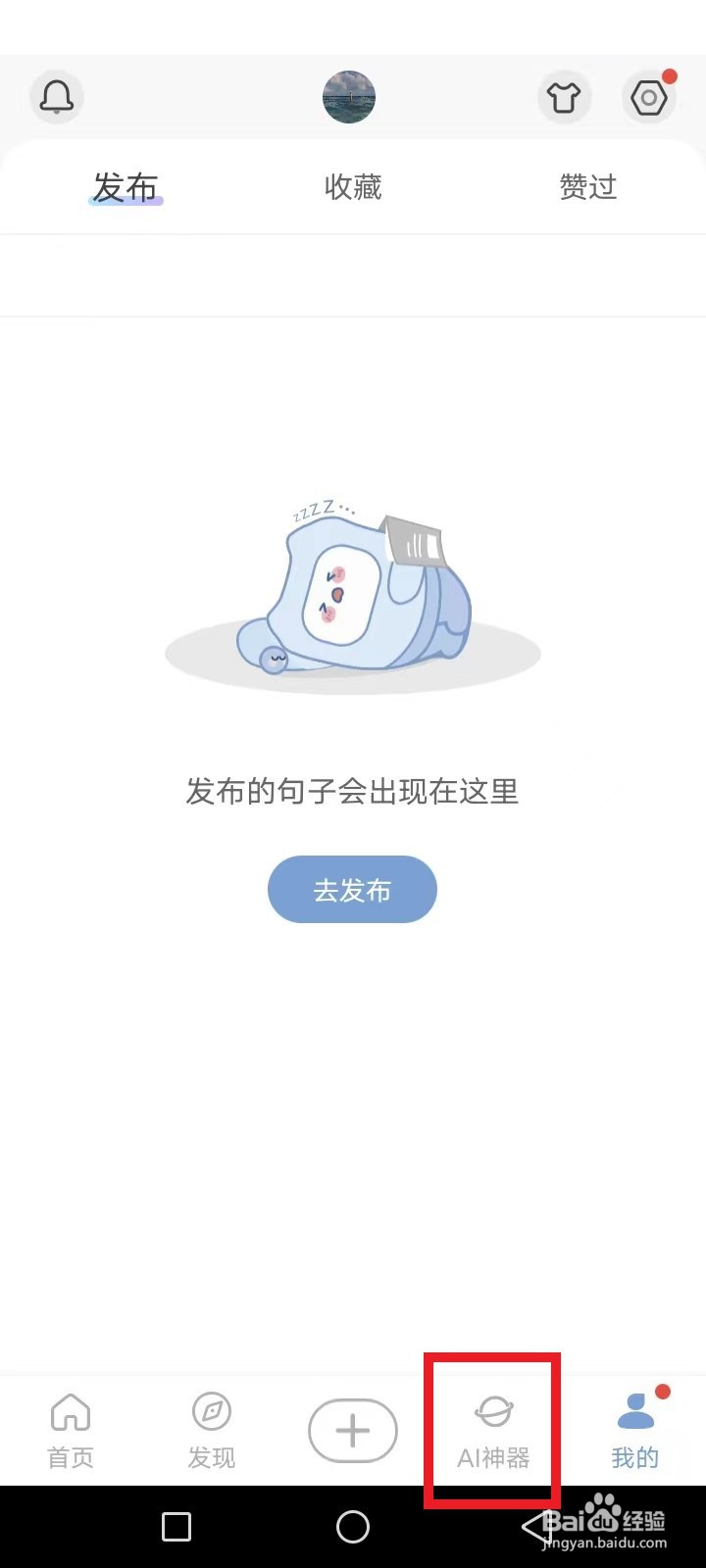Select the 发布 tab
This screenshot has height=1568, width=706.
point(126,187)
